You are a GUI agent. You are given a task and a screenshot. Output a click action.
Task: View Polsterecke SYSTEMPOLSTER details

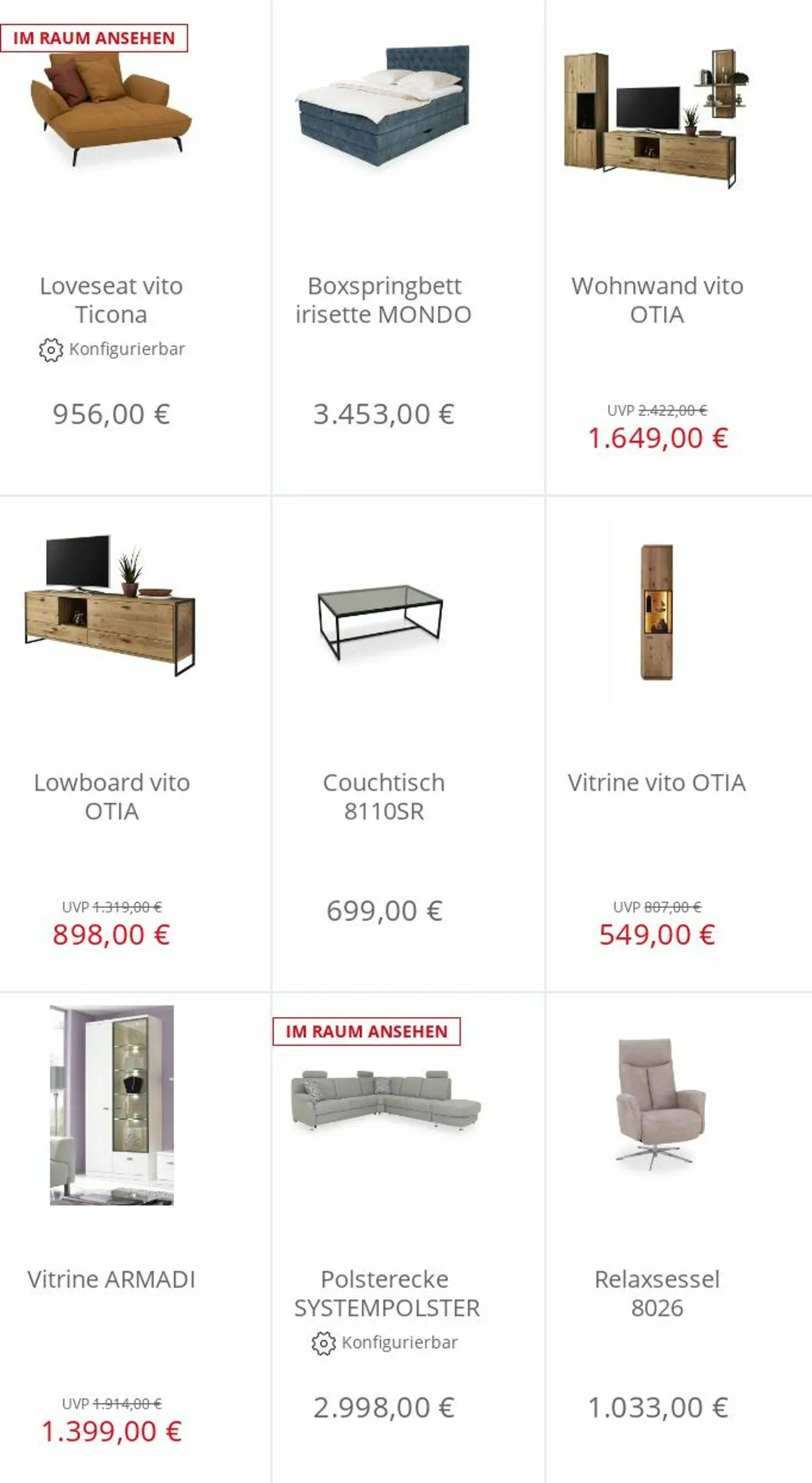coord(387,1293)
